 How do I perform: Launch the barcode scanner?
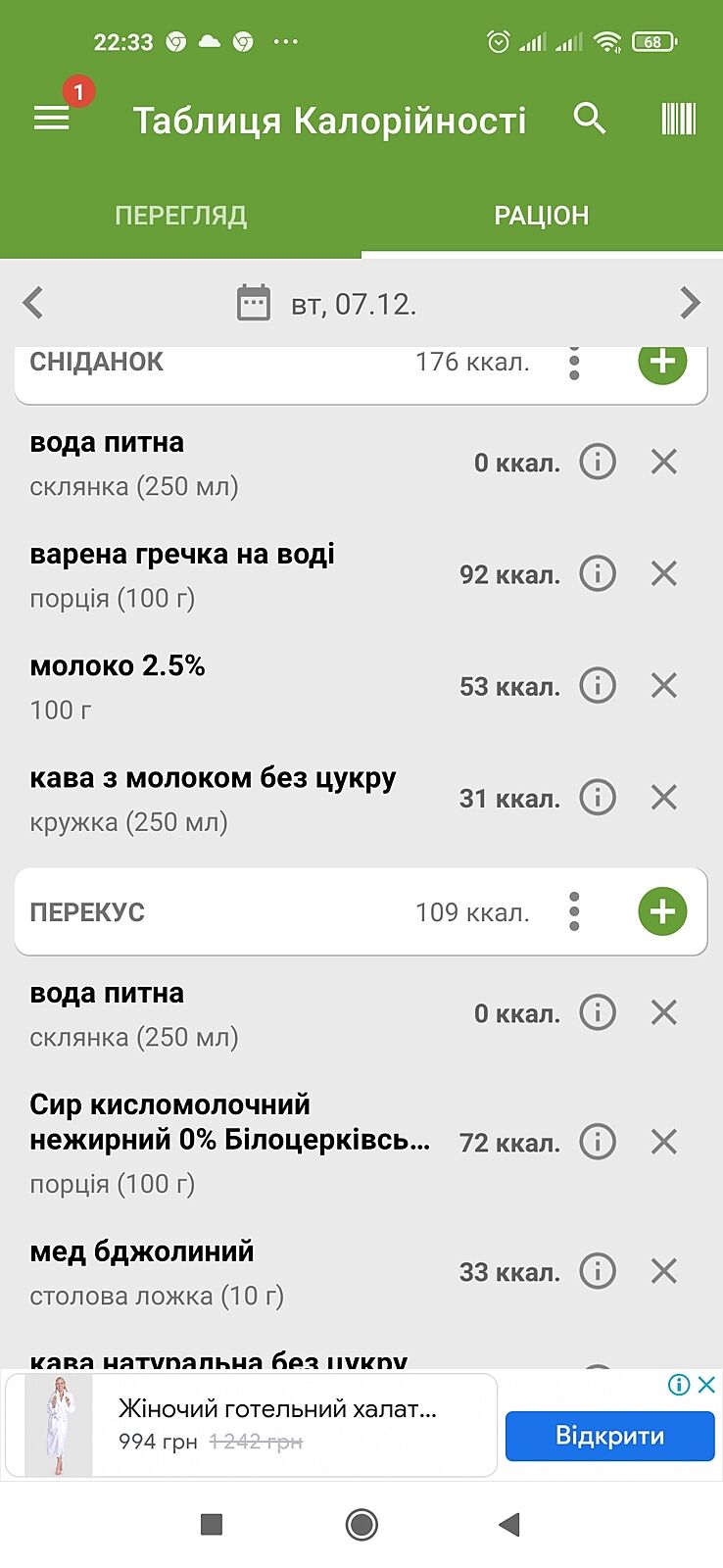(x=678, y=119)
